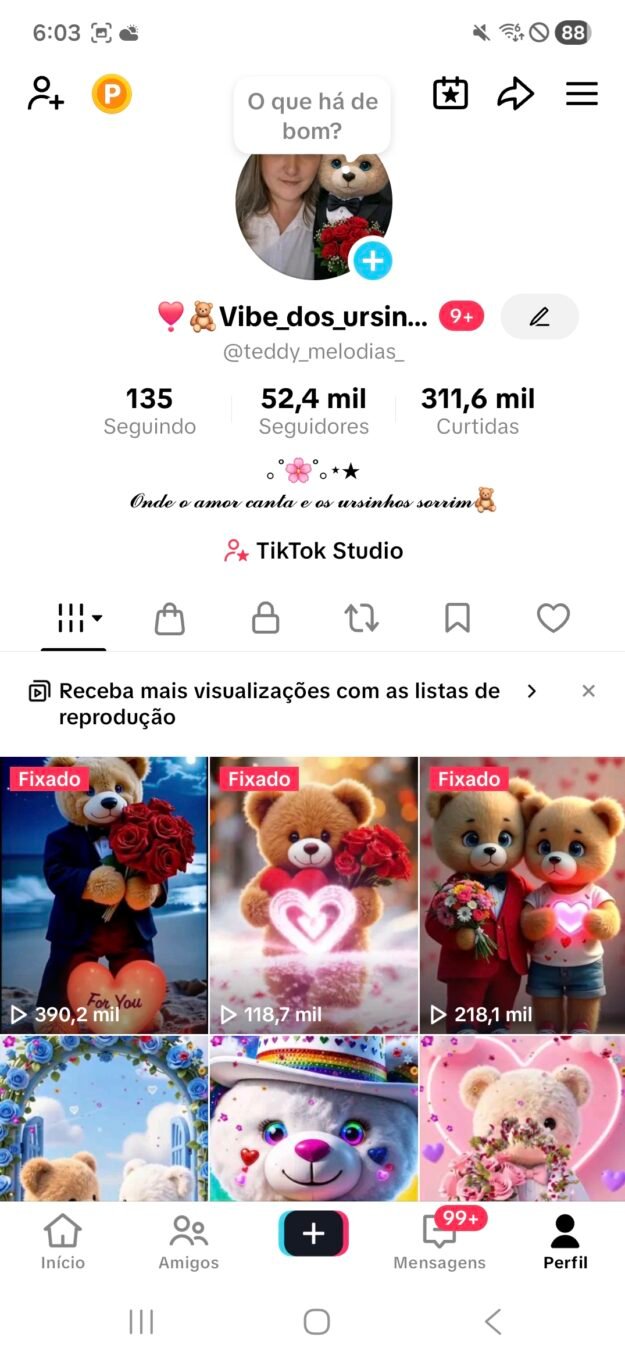Share this profile
The height and width of the screenshot is (1359, 625).
[515, 94]
